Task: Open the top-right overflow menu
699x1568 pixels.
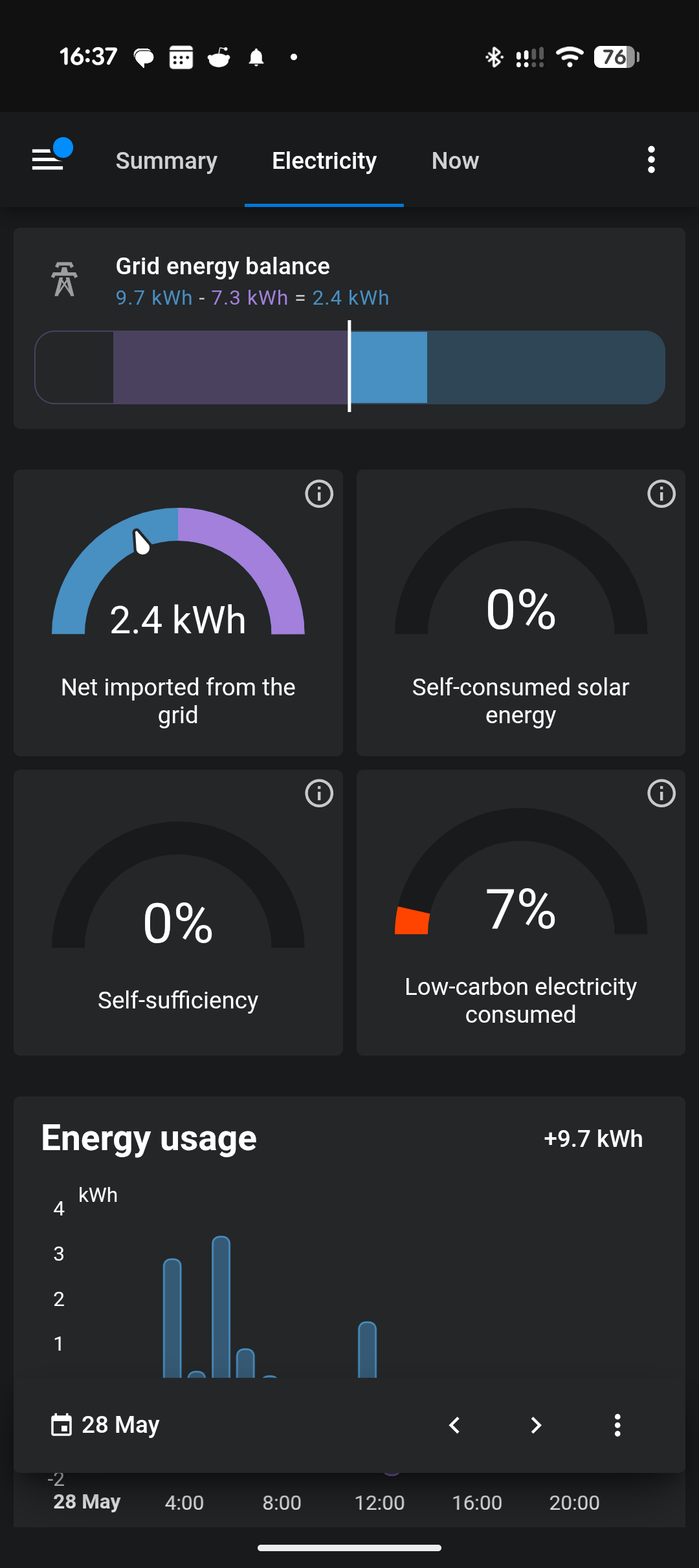Action: tap(651, 159)
